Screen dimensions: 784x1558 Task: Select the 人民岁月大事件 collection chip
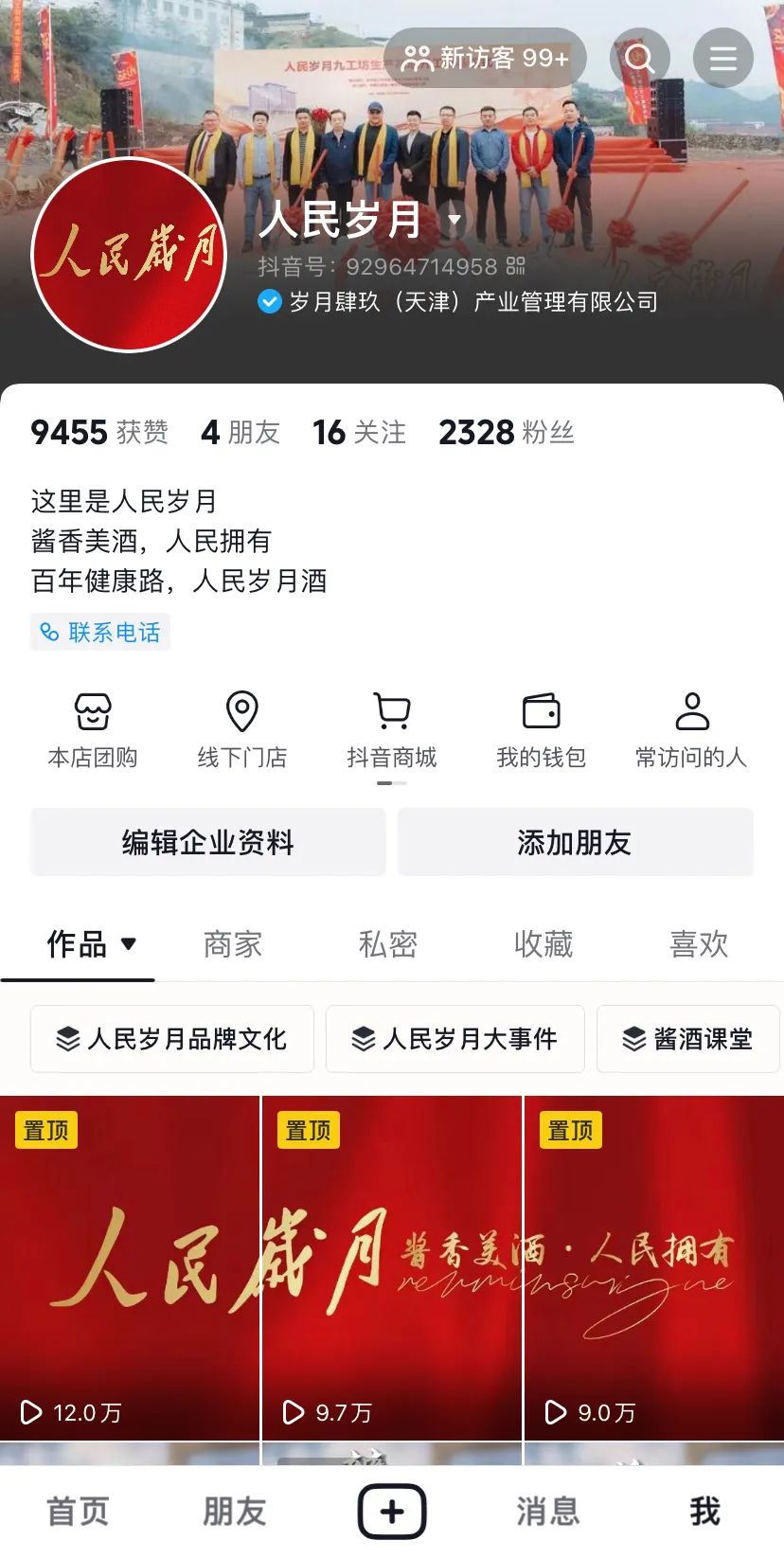click(454, 1039)
